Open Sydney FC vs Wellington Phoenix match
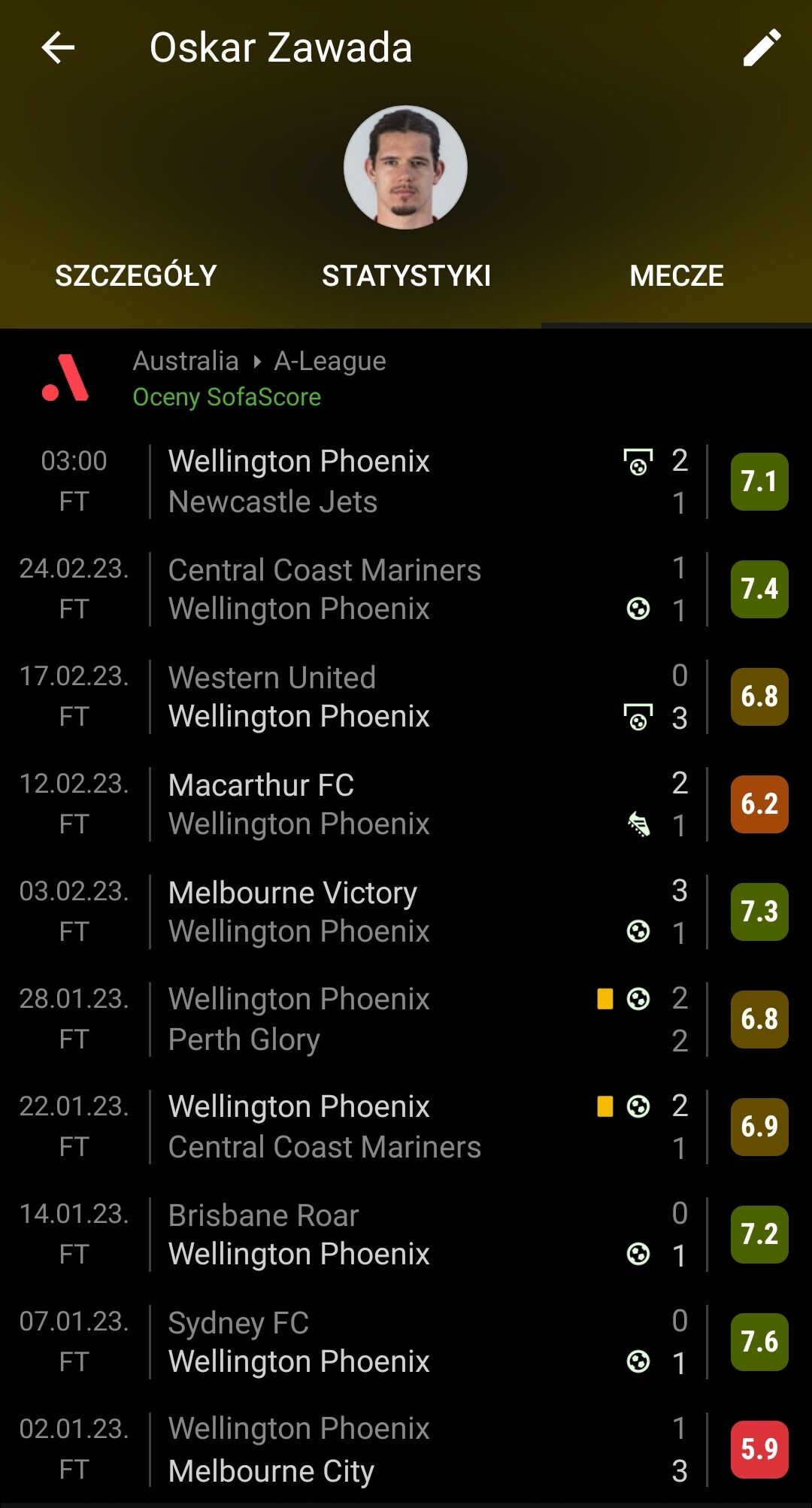The height and width of the screenshot is (1508, 812). (376, 1342)
